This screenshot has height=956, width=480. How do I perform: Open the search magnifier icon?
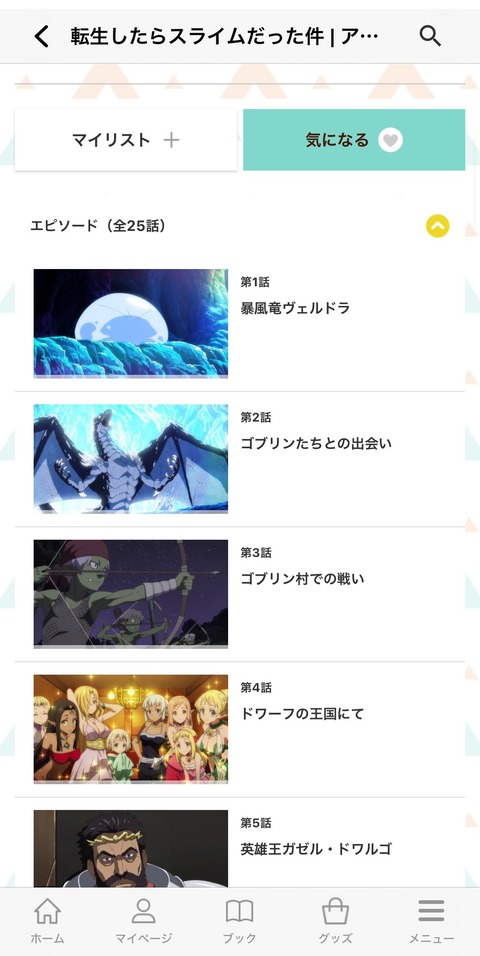(x=430, y=37)
